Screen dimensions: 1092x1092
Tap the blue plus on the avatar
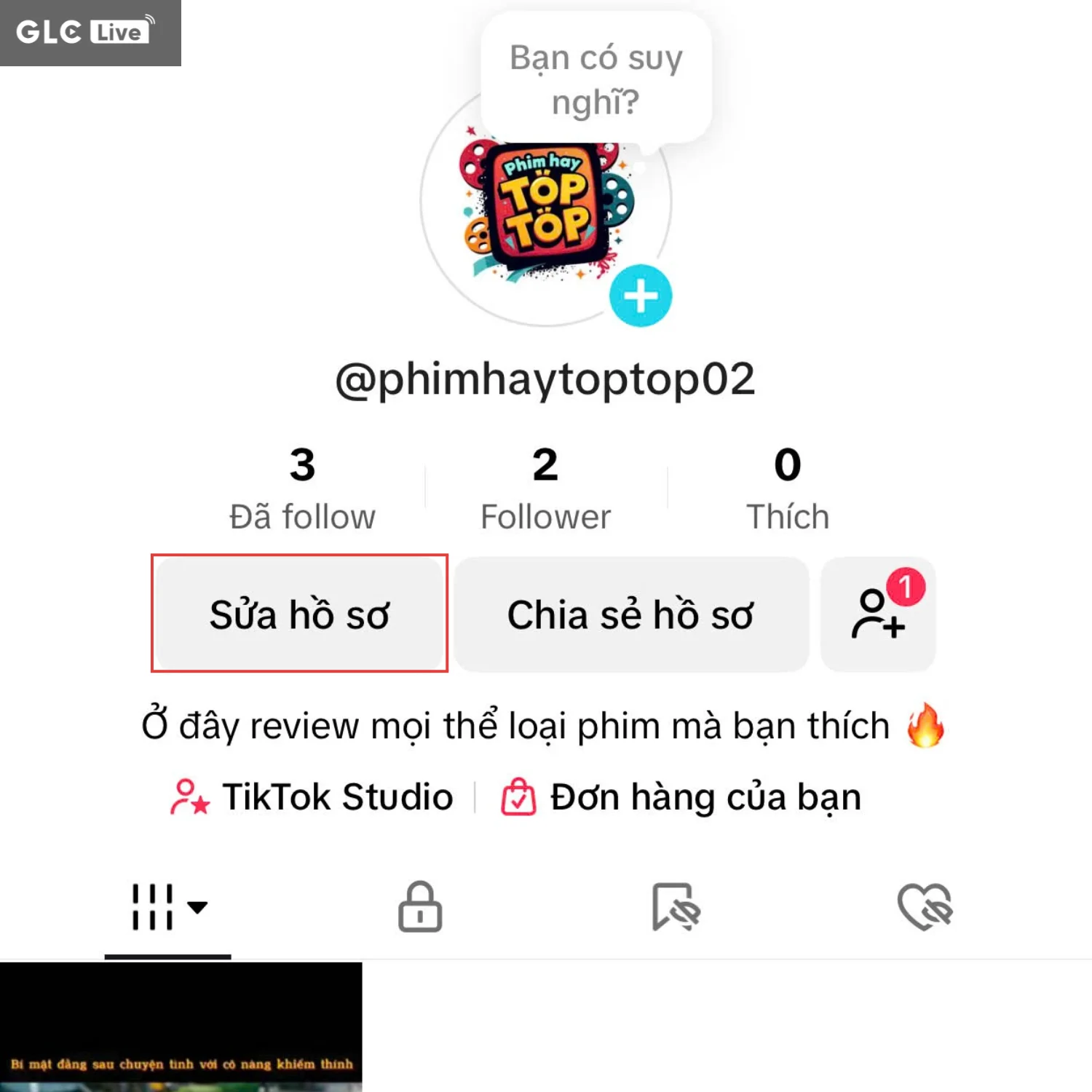click(x=641, y=296)
